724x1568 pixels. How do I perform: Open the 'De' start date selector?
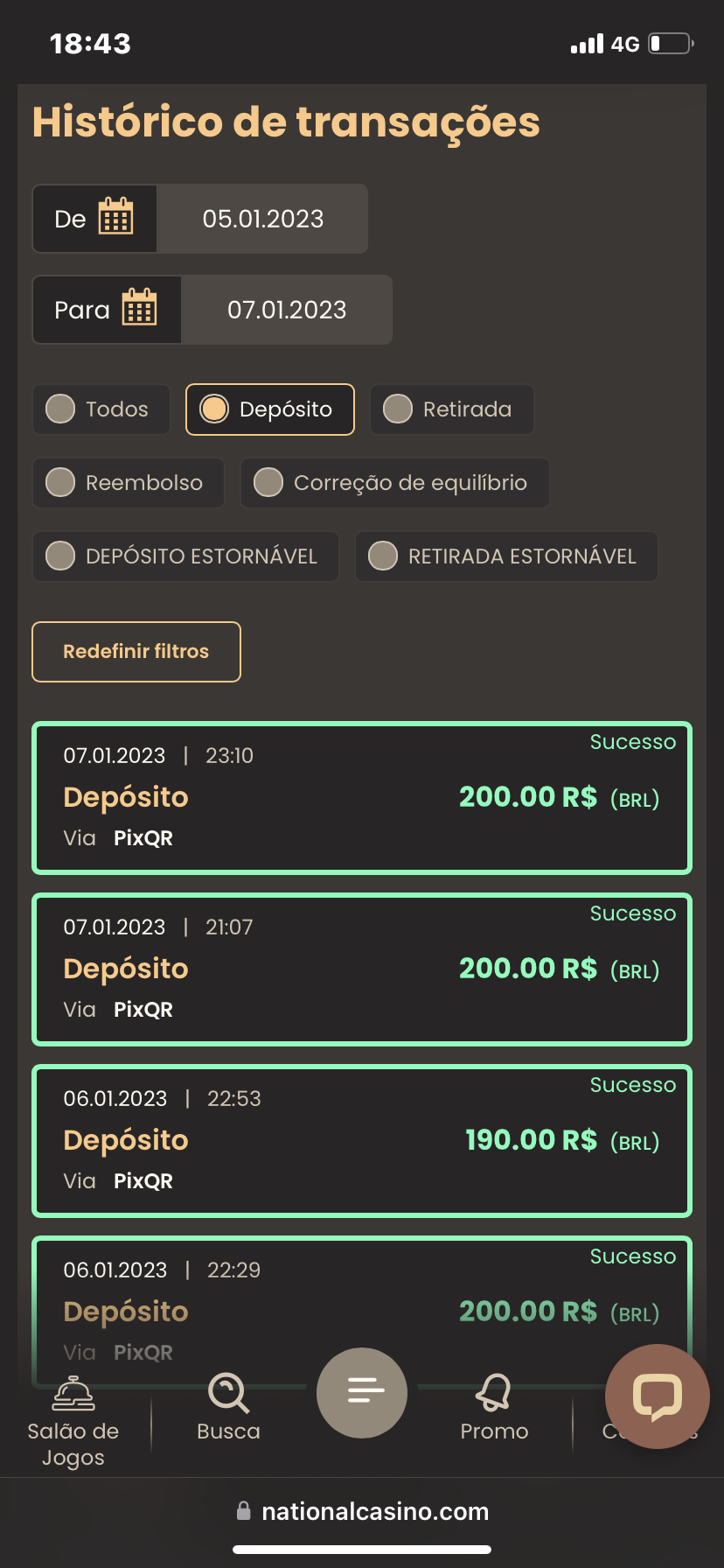point(262,218)
